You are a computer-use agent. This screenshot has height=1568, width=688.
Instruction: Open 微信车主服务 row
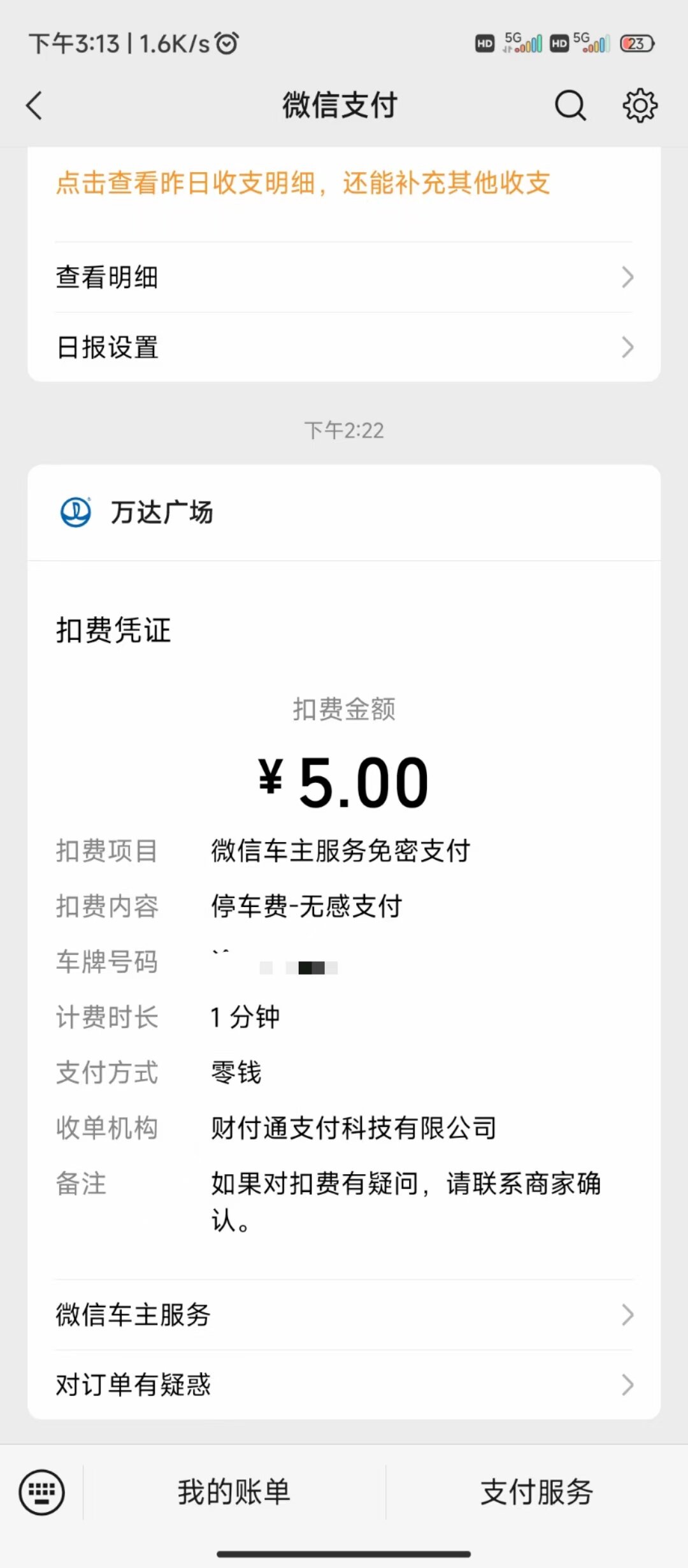[x=344, y=1314]
